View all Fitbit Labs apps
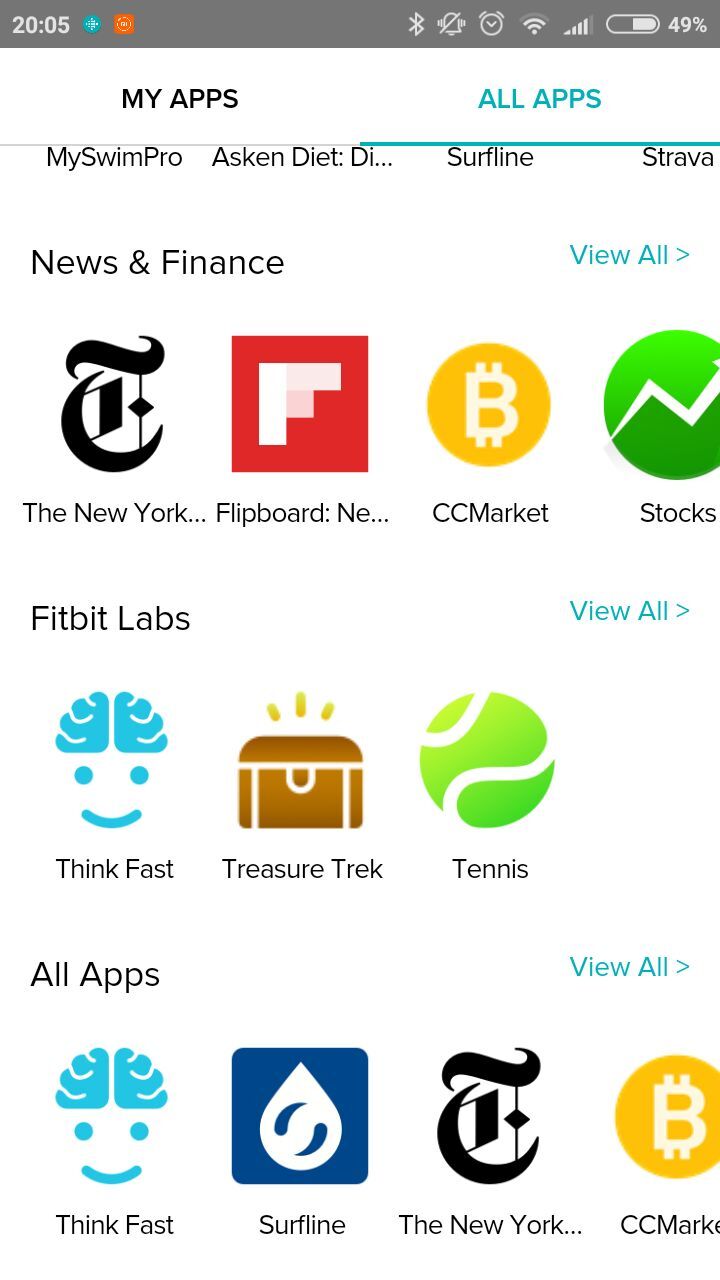Viewport: 720px width, 1280px height. click(629, 611)
